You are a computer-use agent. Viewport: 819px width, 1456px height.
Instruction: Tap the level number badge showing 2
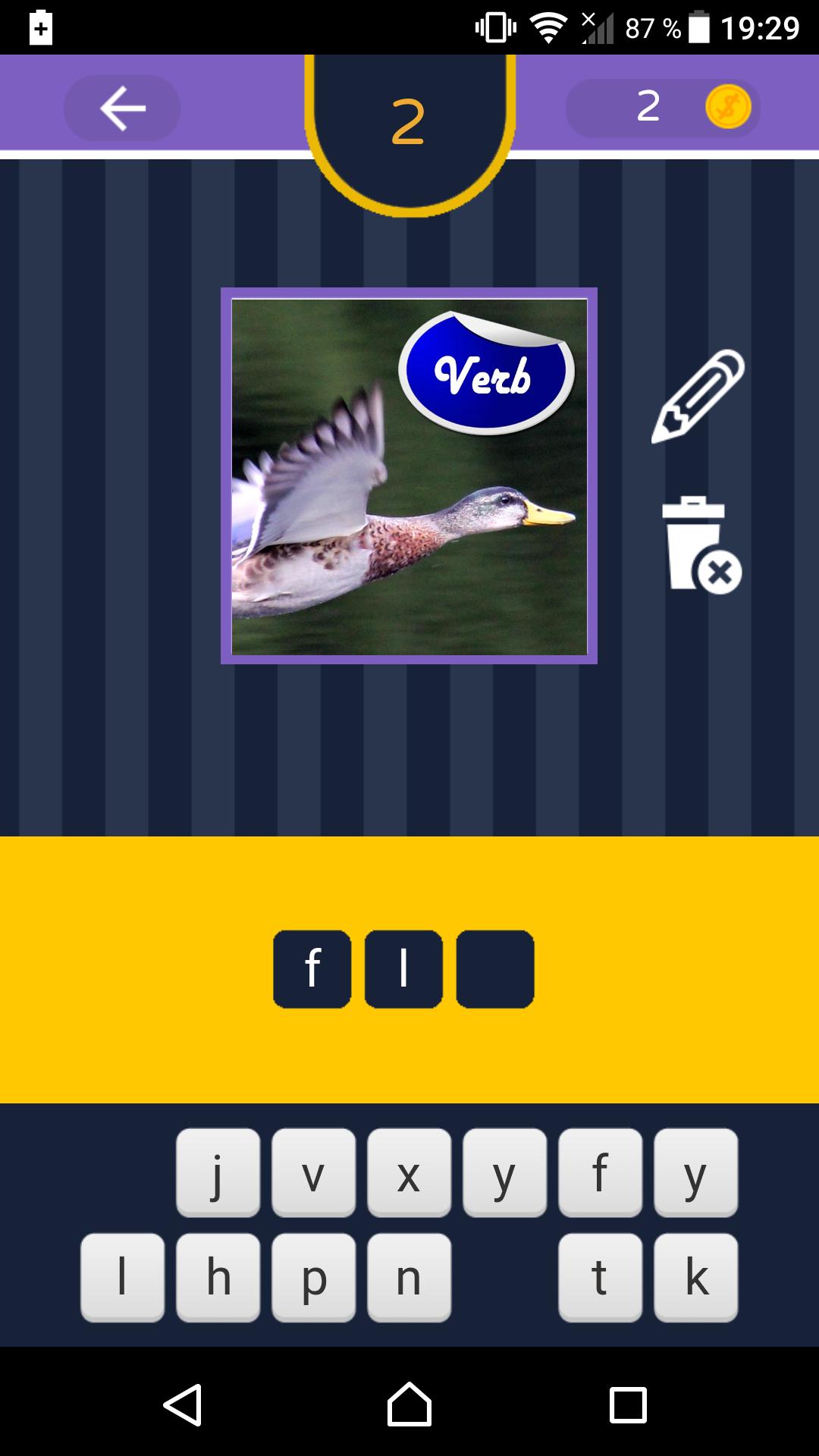(x=409, y=115)
